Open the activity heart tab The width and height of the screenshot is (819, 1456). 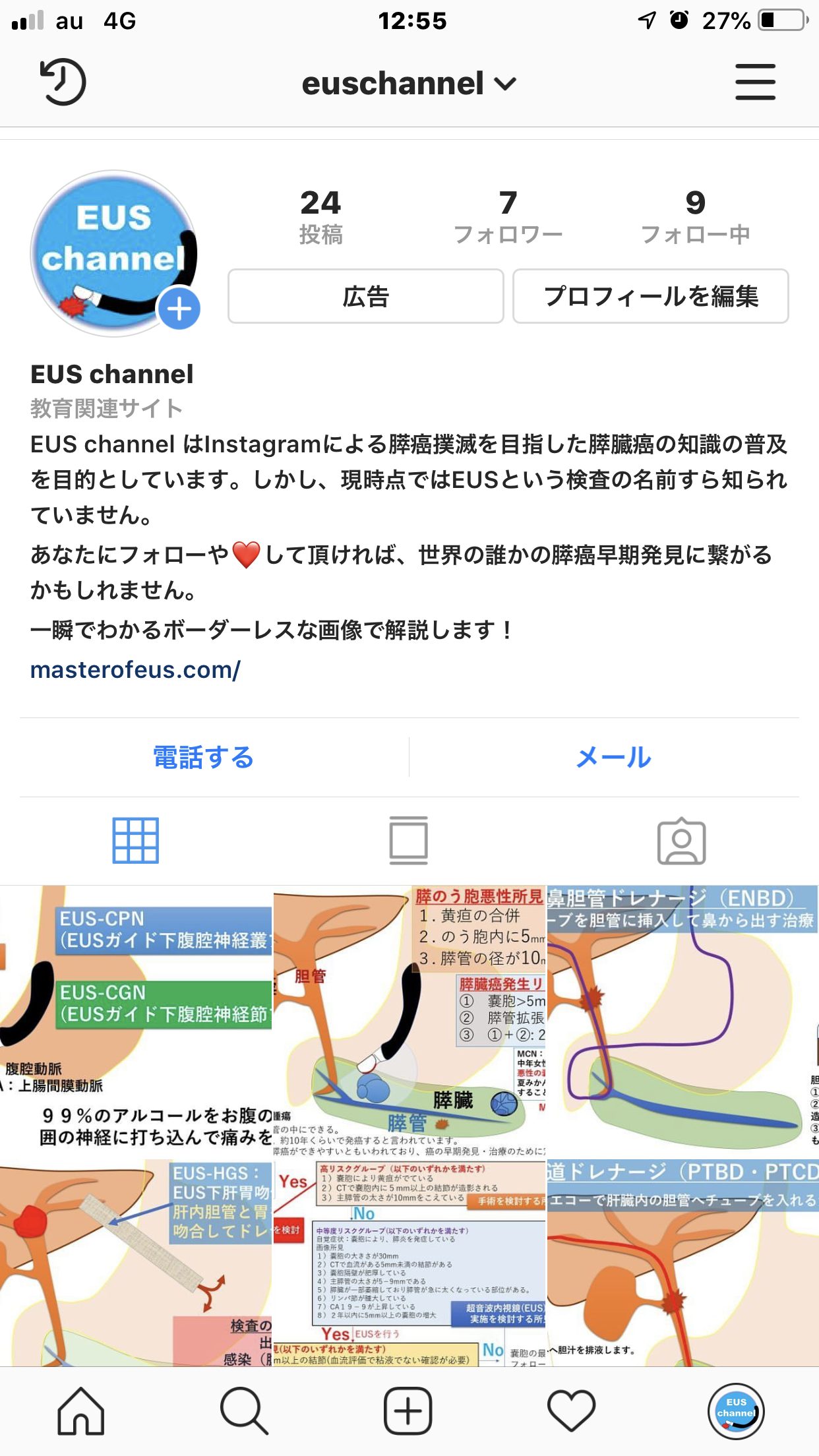[x=572, y=1411]
